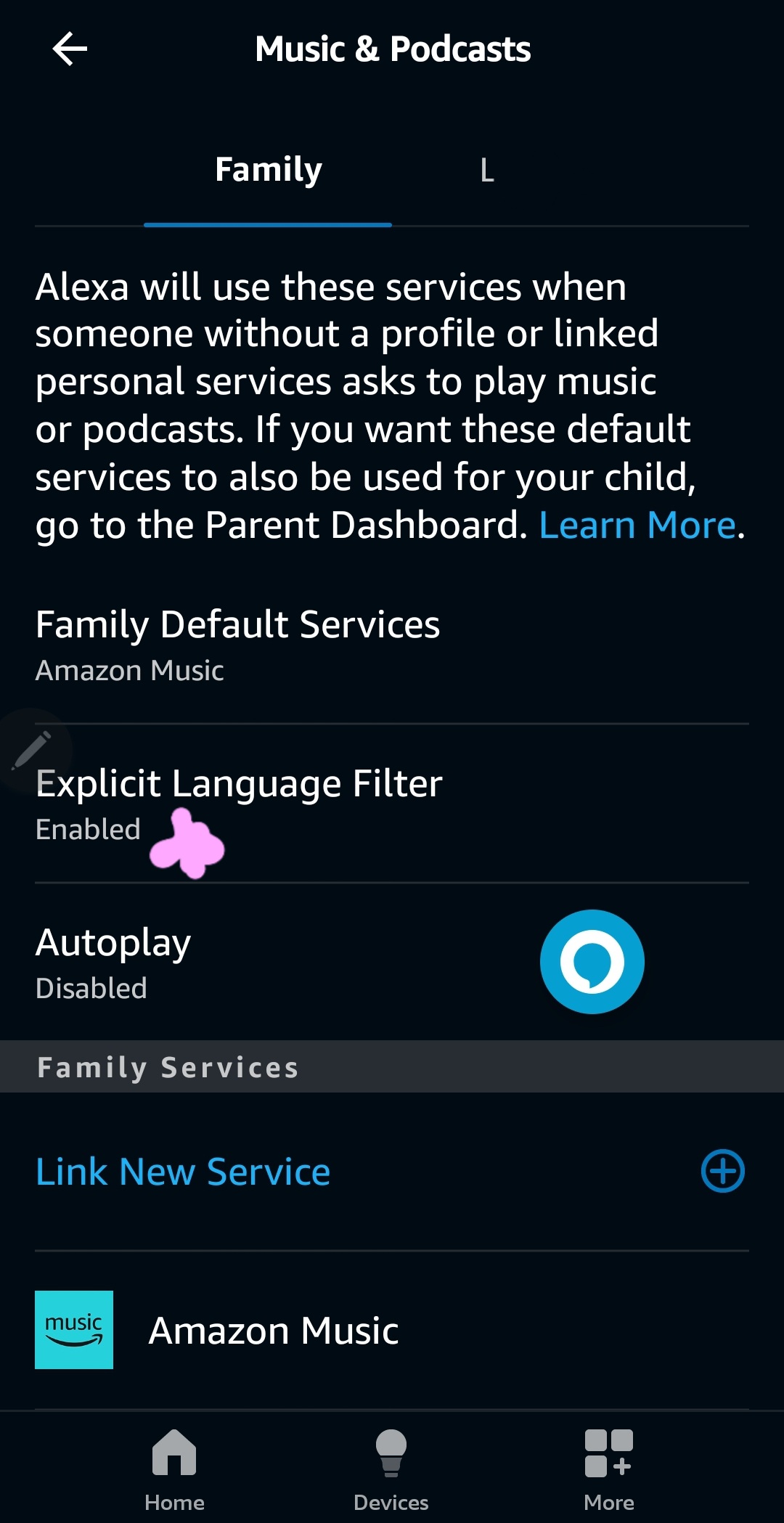Go back from Music & Podcasts
This screenshot has height=1523, width=784.
pos(70,49)
